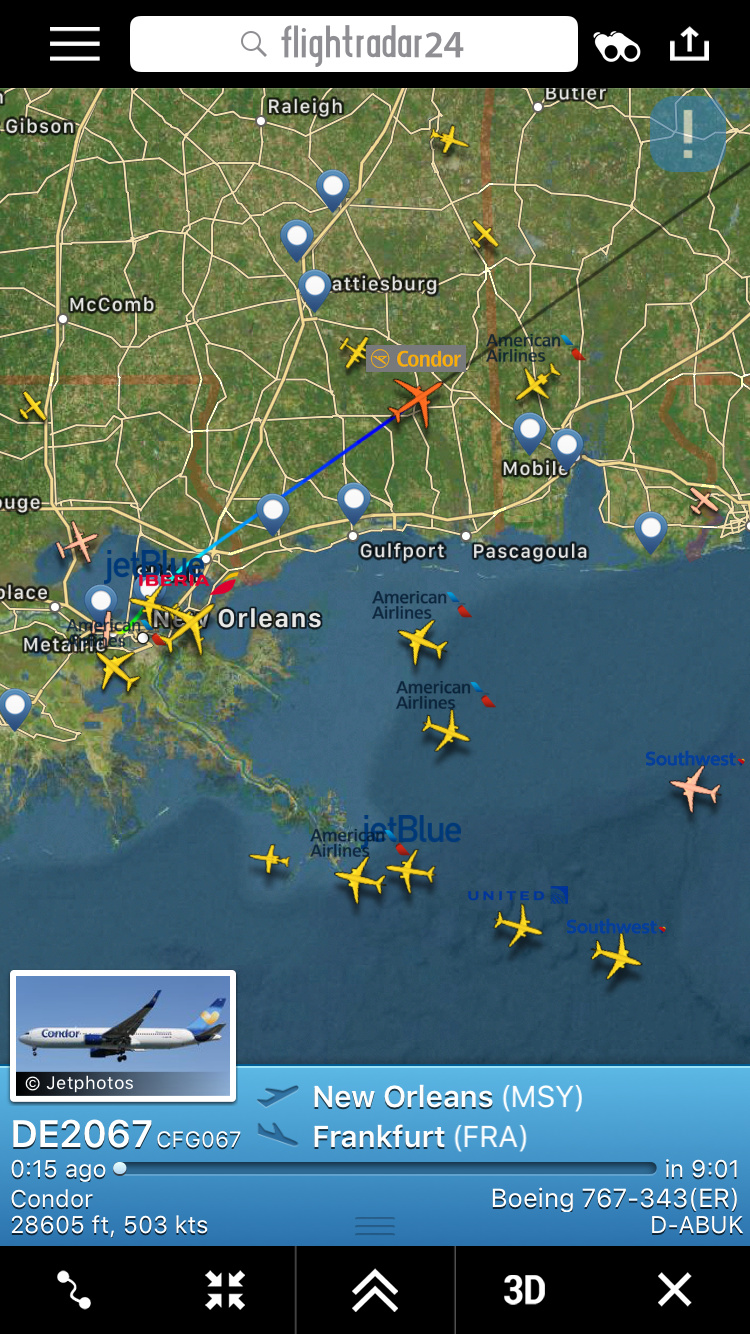Tap the airport pin near Gulfport
The height and width of the screenshot is (1334, 750).
click(x=354, y=500)
